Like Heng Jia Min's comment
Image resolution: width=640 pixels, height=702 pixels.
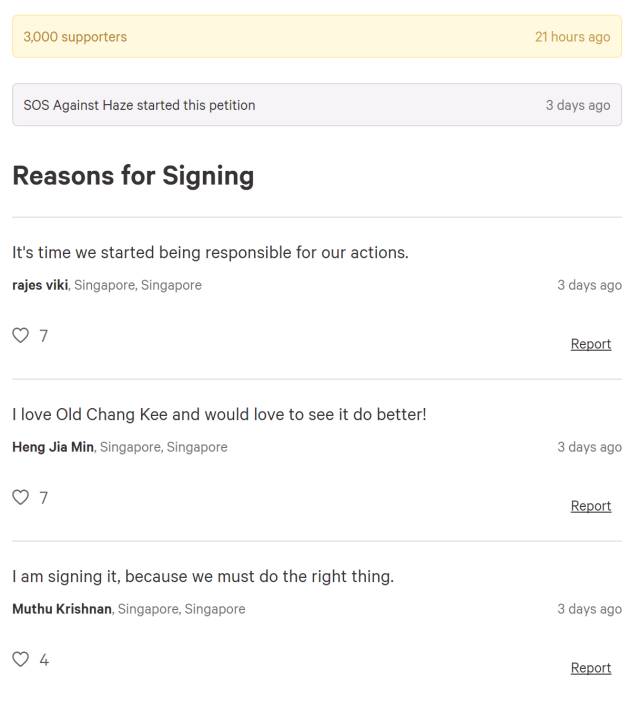pos(21,498)
